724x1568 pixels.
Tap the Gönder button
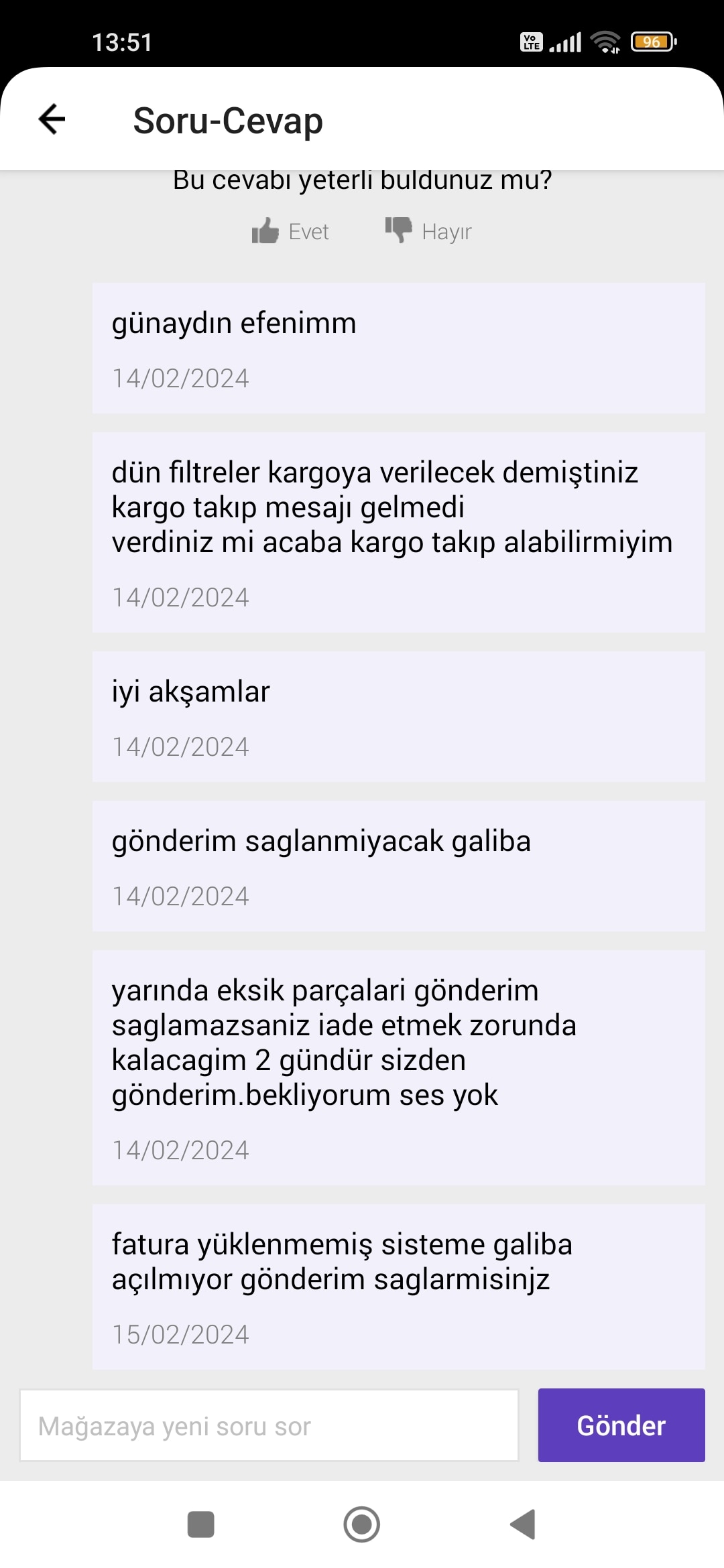pos(621,1425)
